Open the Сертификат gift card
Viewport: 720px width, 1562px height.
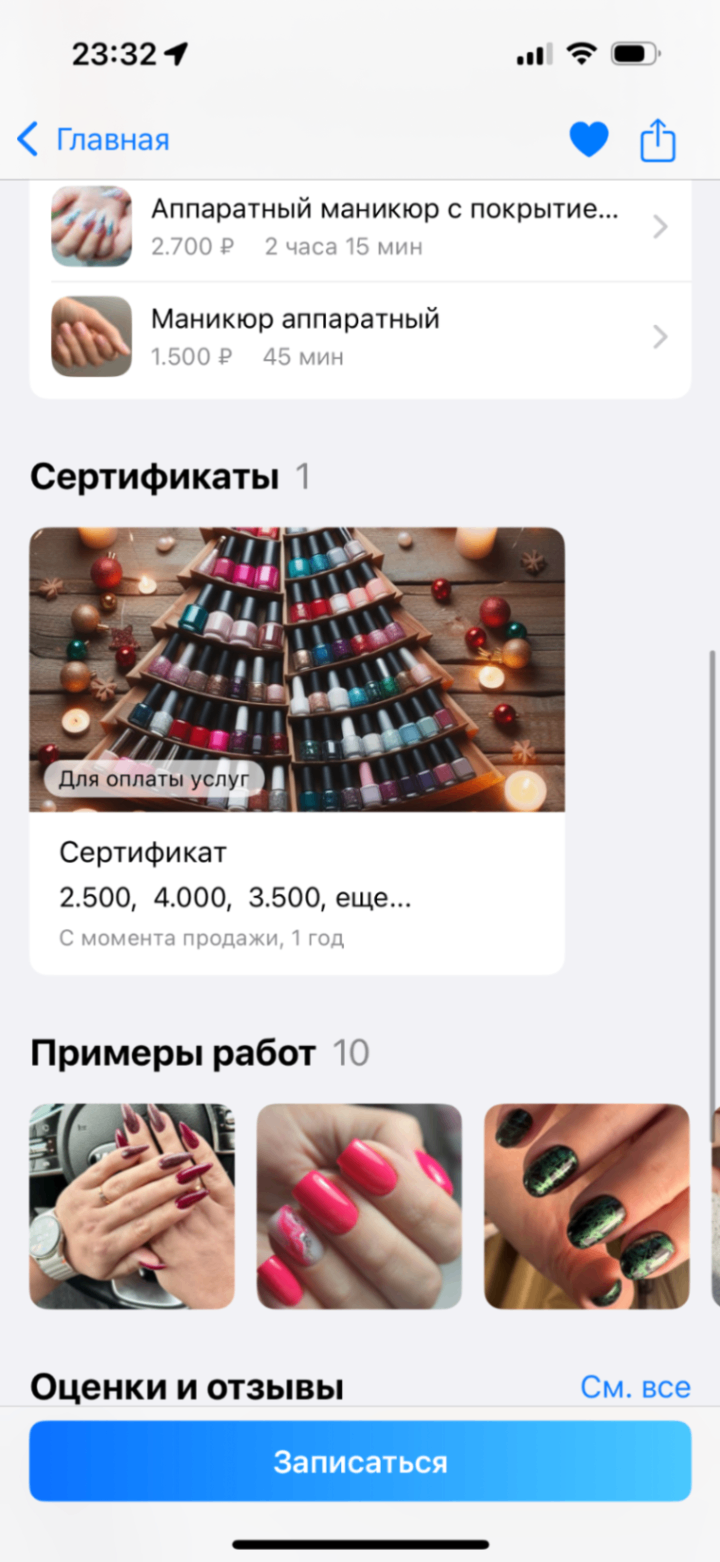point(297,750)
